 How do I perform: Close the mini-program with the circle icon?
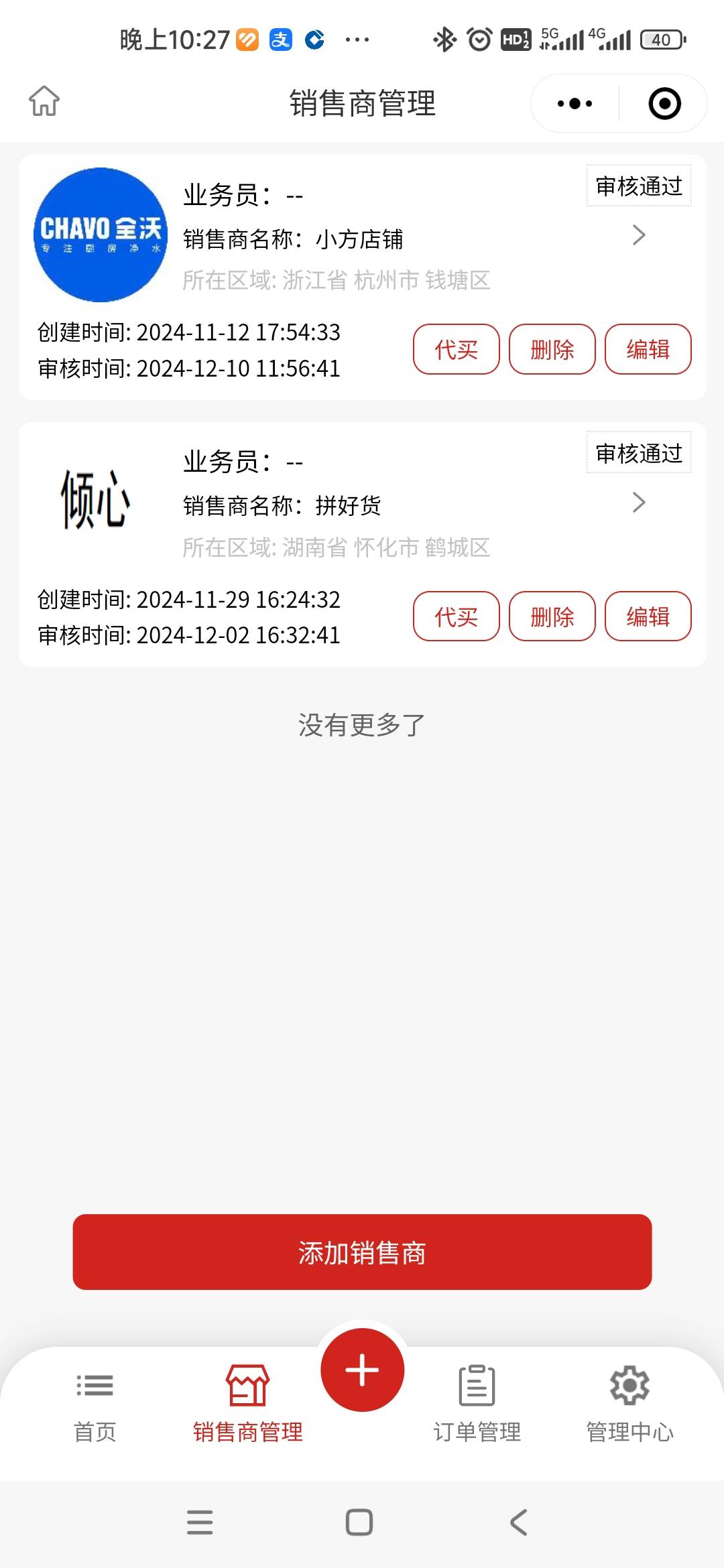(664, 104)
